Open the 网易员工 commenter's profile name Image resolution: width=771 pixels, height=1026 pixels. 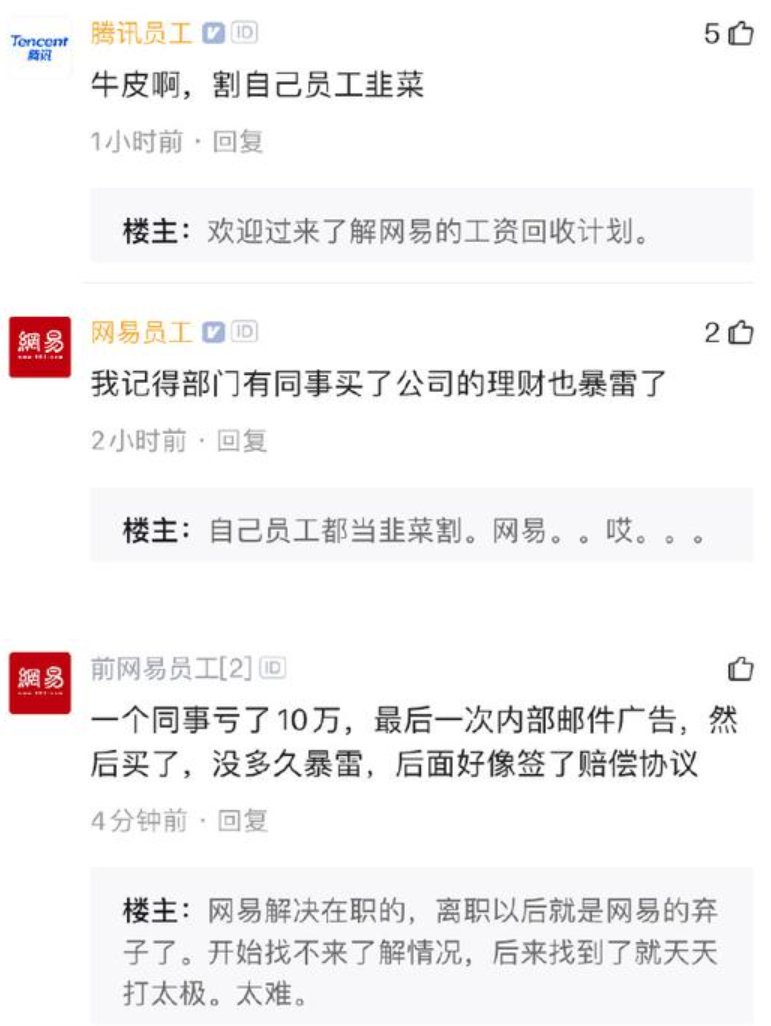click(142, 333)
